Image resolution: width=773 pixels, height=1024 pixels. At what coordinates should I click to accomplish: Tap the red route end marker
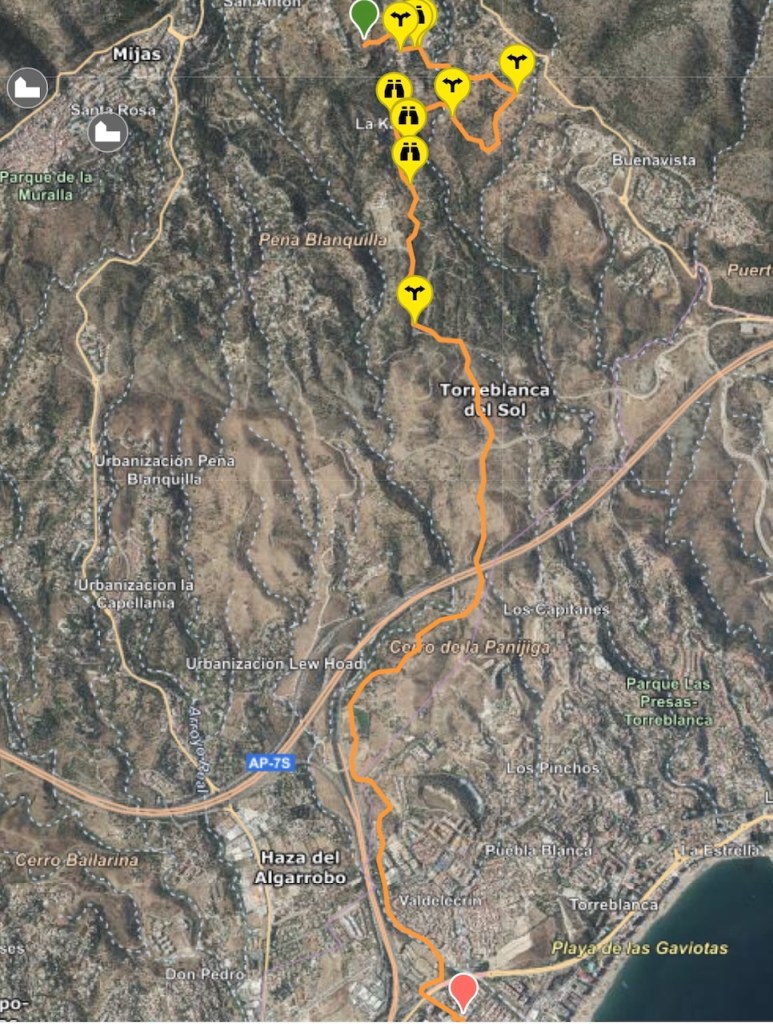pyautogui.click(x=463, y=990)
